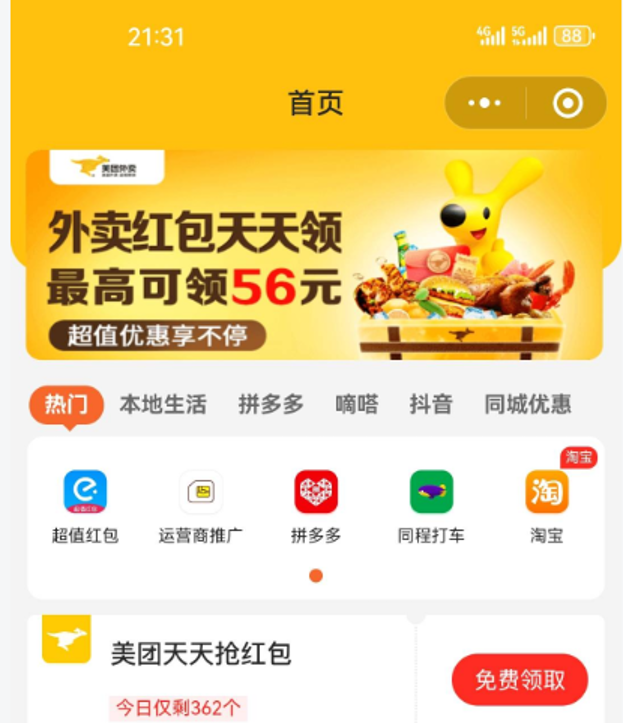
Task: Switch to the 拼多多 tab
Action: point(270,404)
